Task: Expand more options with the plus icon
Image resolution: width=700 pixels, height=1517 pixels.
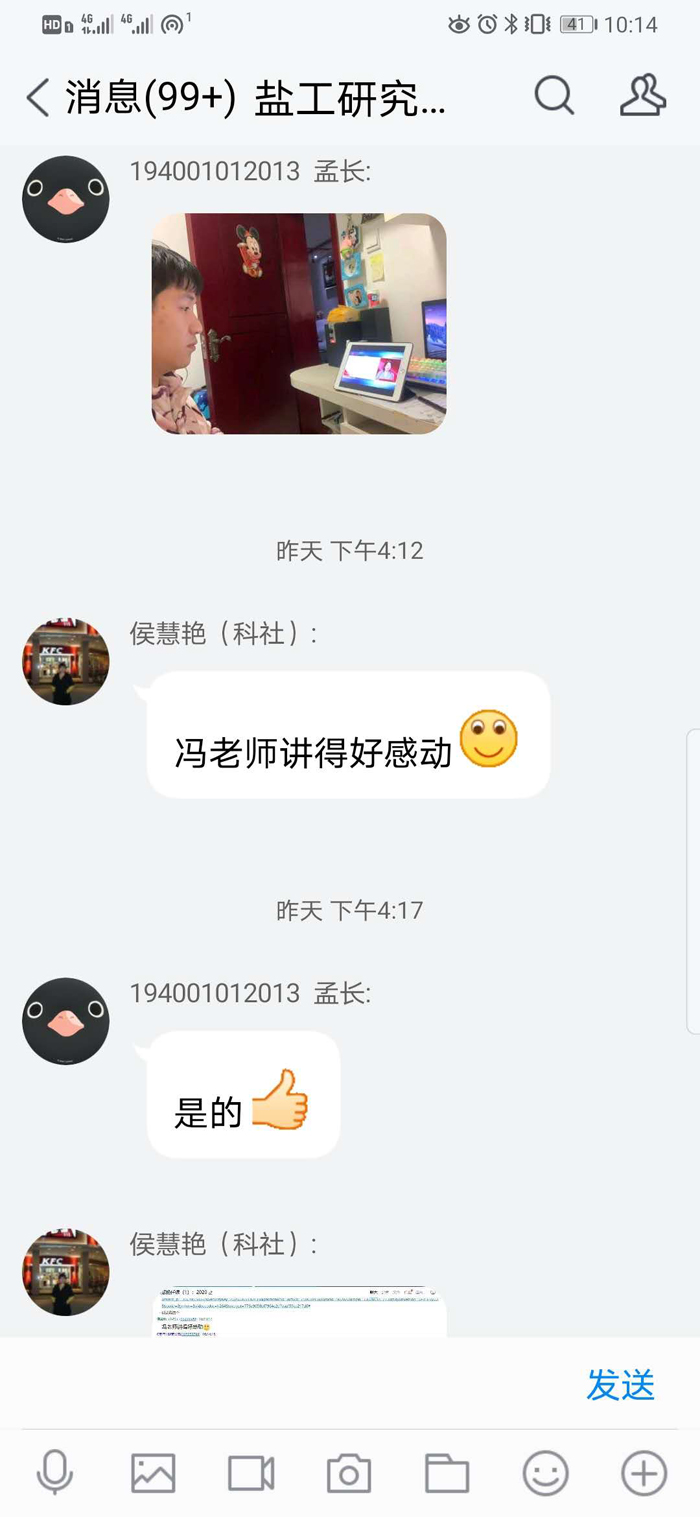Action: coord(644,1473)
